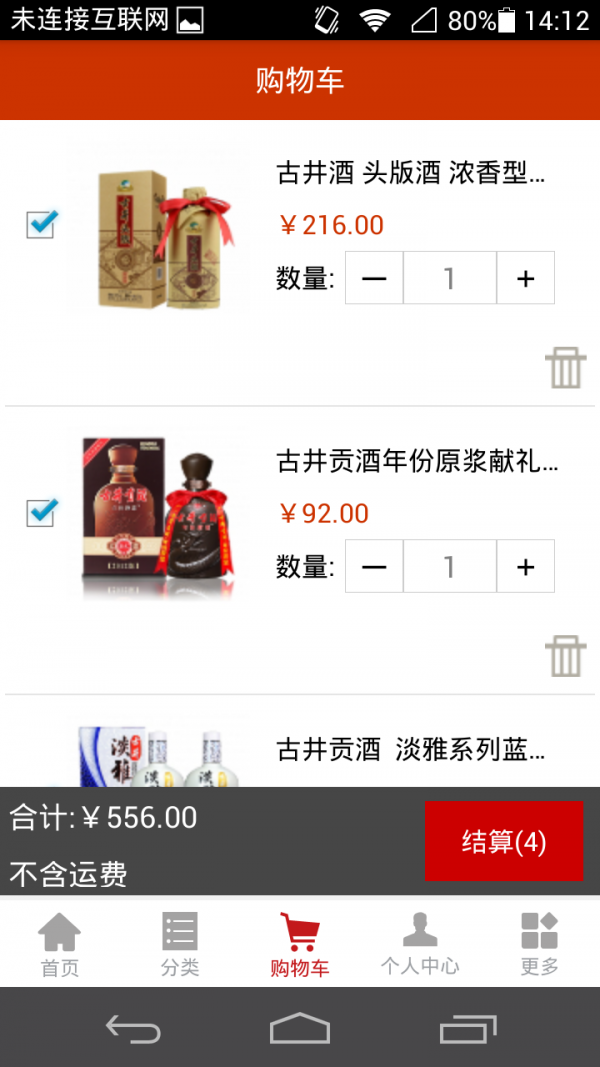Increase quantity of 古井酒 头版酒
This screenshot has width=600, height=1067.
526,278
